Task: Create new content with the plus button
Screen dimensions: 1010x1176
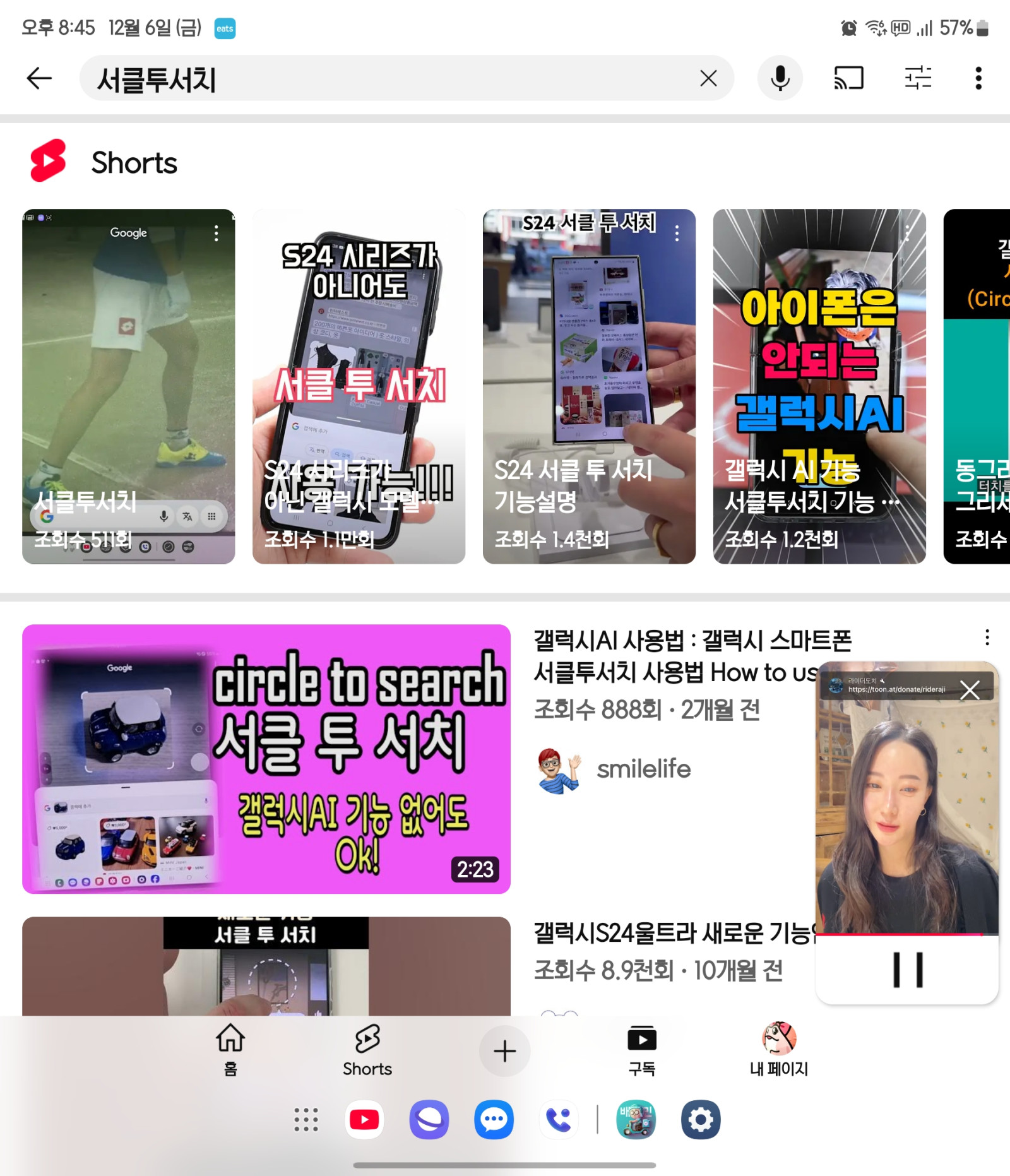Action: click(x=504, y=1051)
